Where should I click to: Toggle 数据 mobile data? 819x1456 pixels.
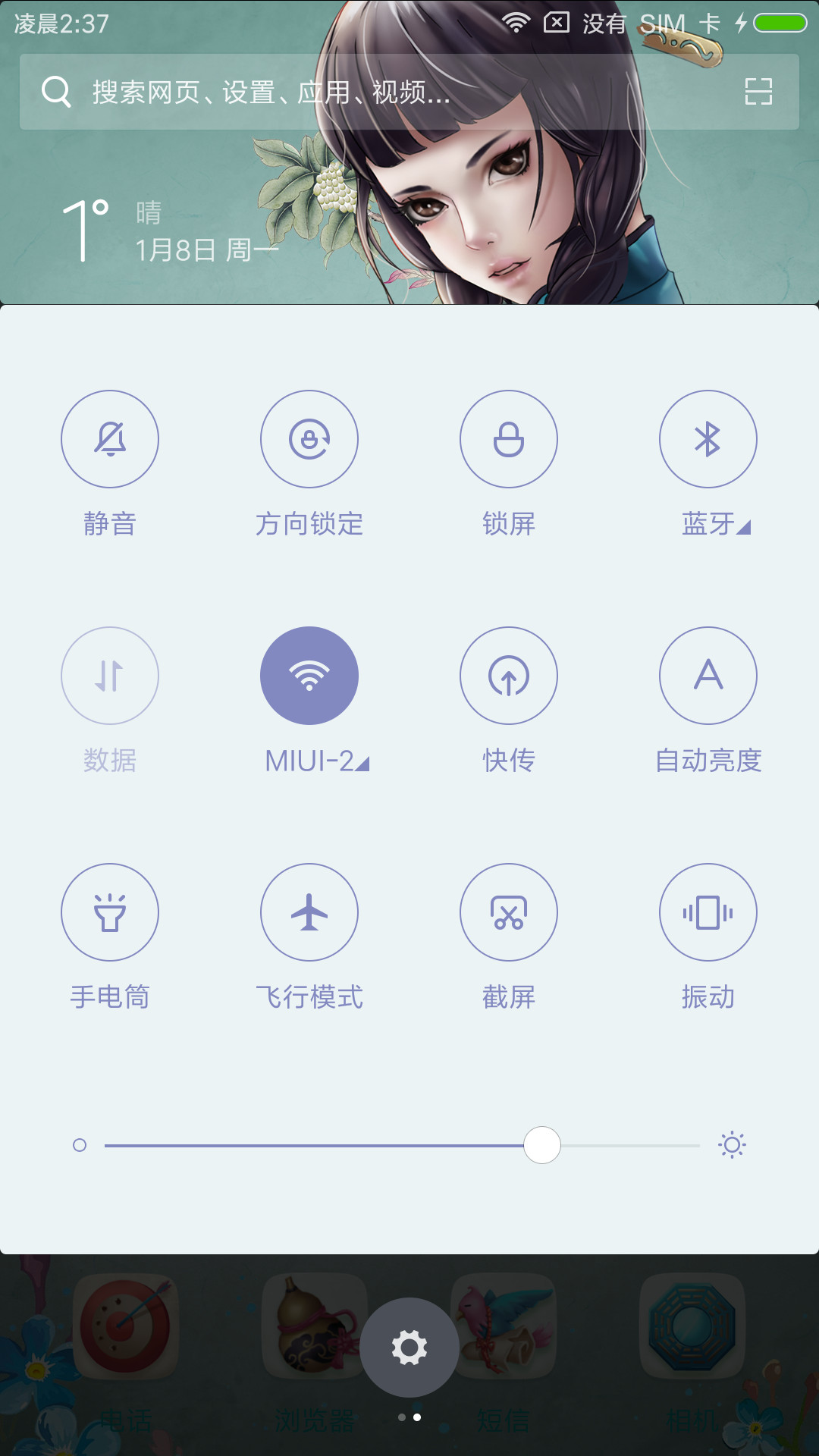point(110,676)
